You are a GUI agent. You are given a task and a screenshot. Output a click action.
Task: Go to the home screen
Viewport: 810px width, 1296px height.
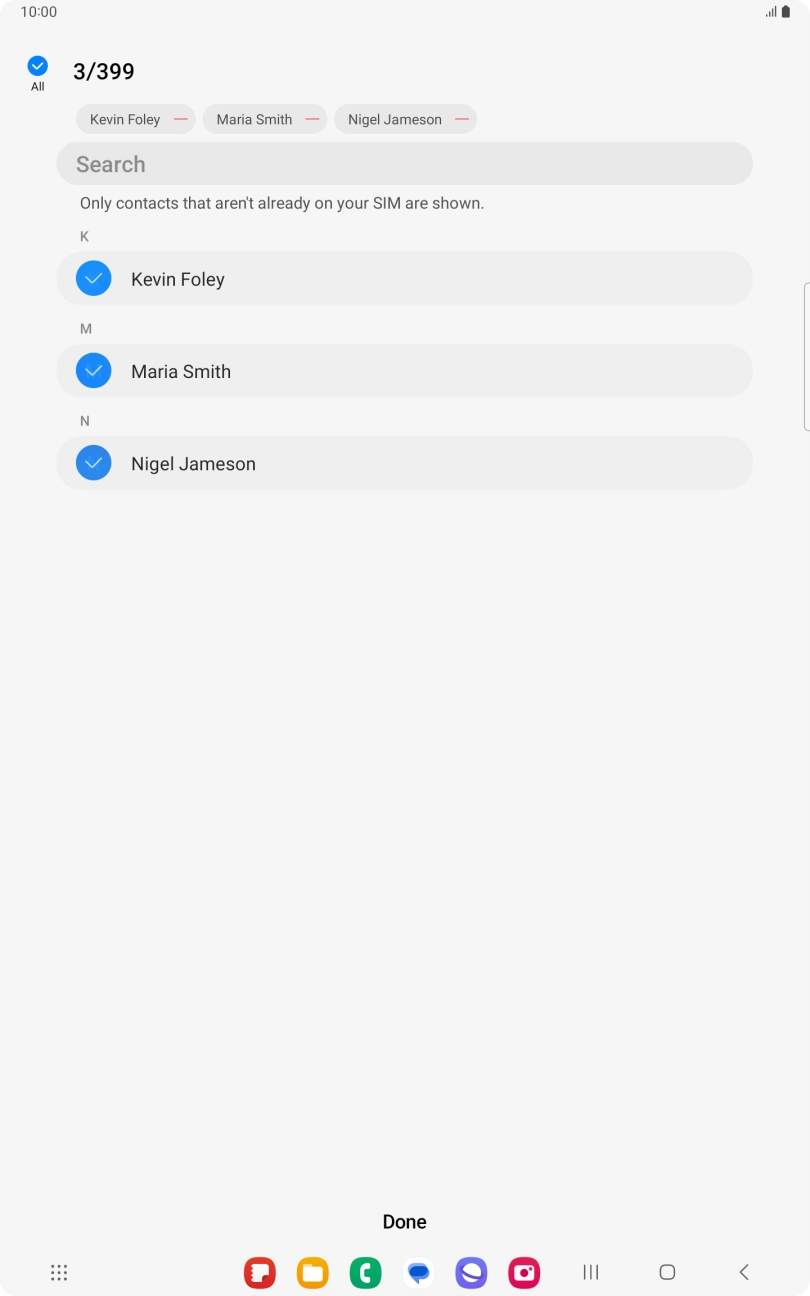(x=667, y=1272)
